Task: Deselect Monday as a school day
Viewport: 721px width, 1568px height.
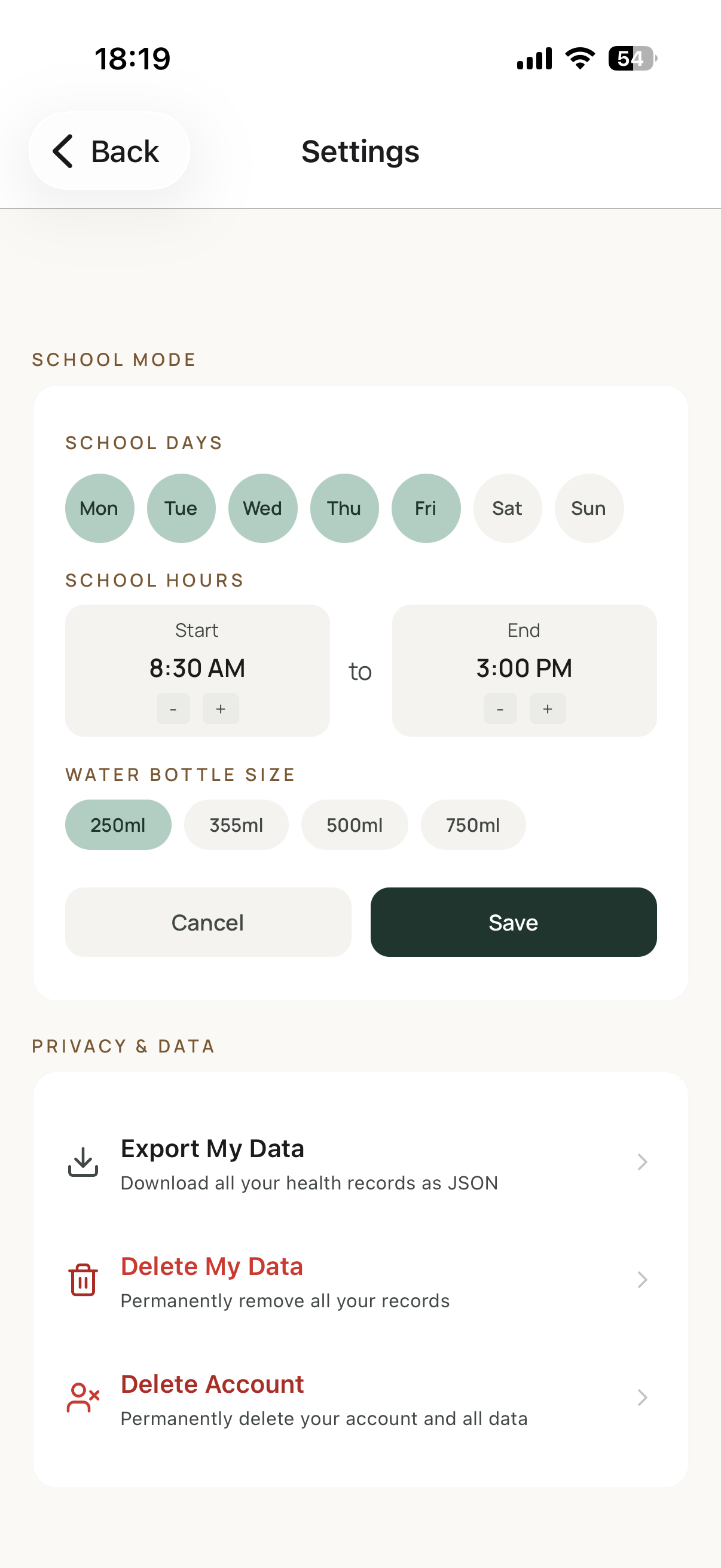Action: coord(99,508)
